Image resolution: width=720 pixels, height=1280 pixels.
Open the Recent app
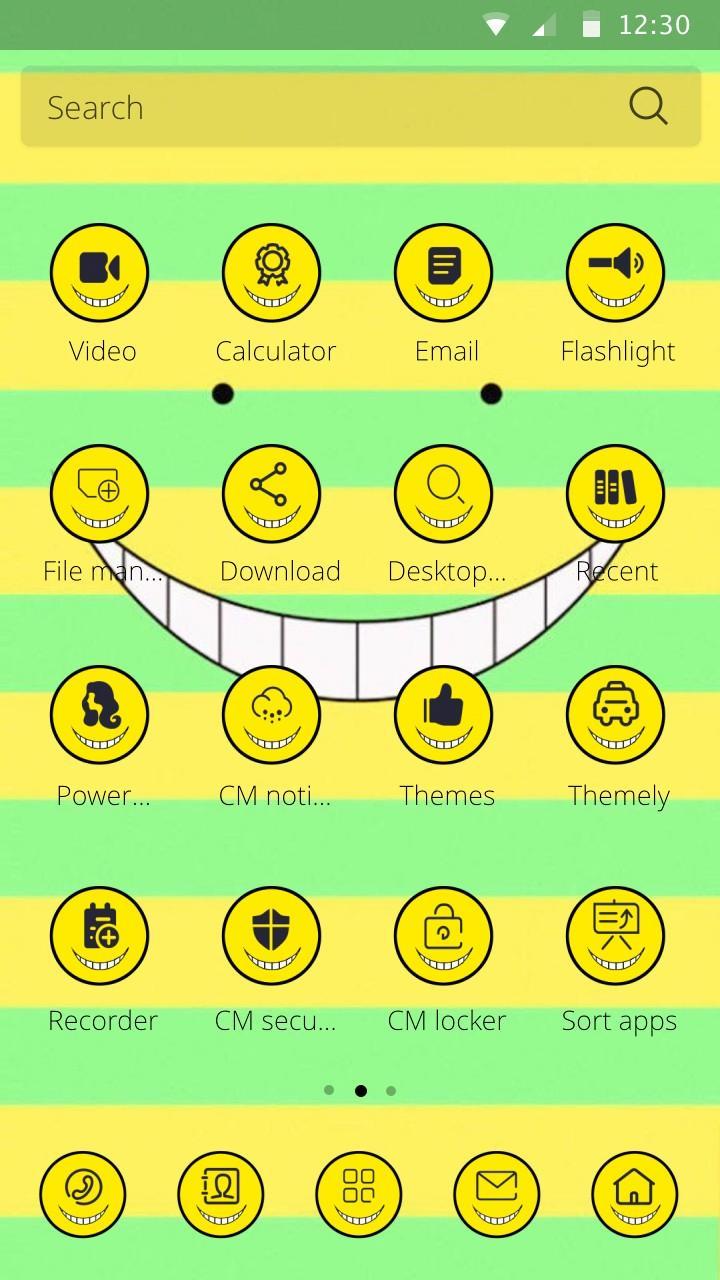[x=616, y=494]
